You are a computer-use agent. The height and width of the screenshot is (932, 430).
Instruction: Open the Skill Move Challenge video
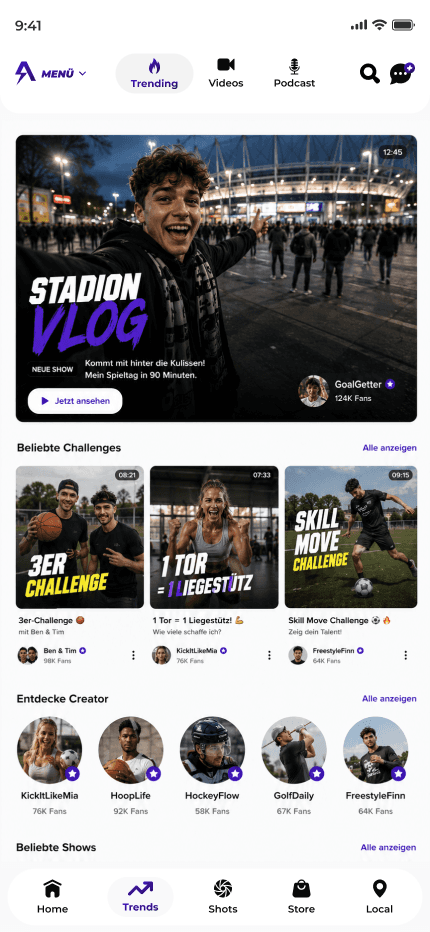[x=351, y=537]
